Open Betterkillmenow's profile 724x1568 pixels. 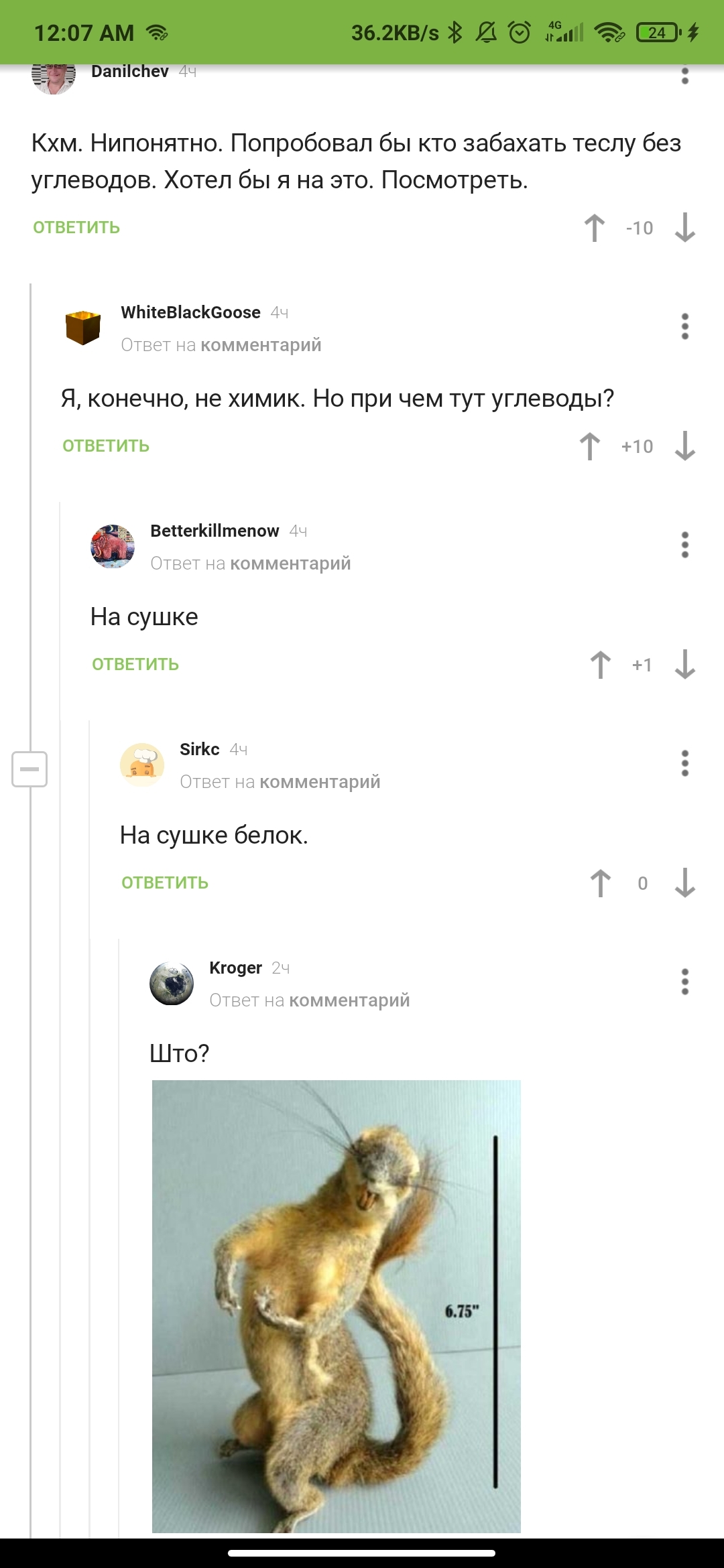215,531
